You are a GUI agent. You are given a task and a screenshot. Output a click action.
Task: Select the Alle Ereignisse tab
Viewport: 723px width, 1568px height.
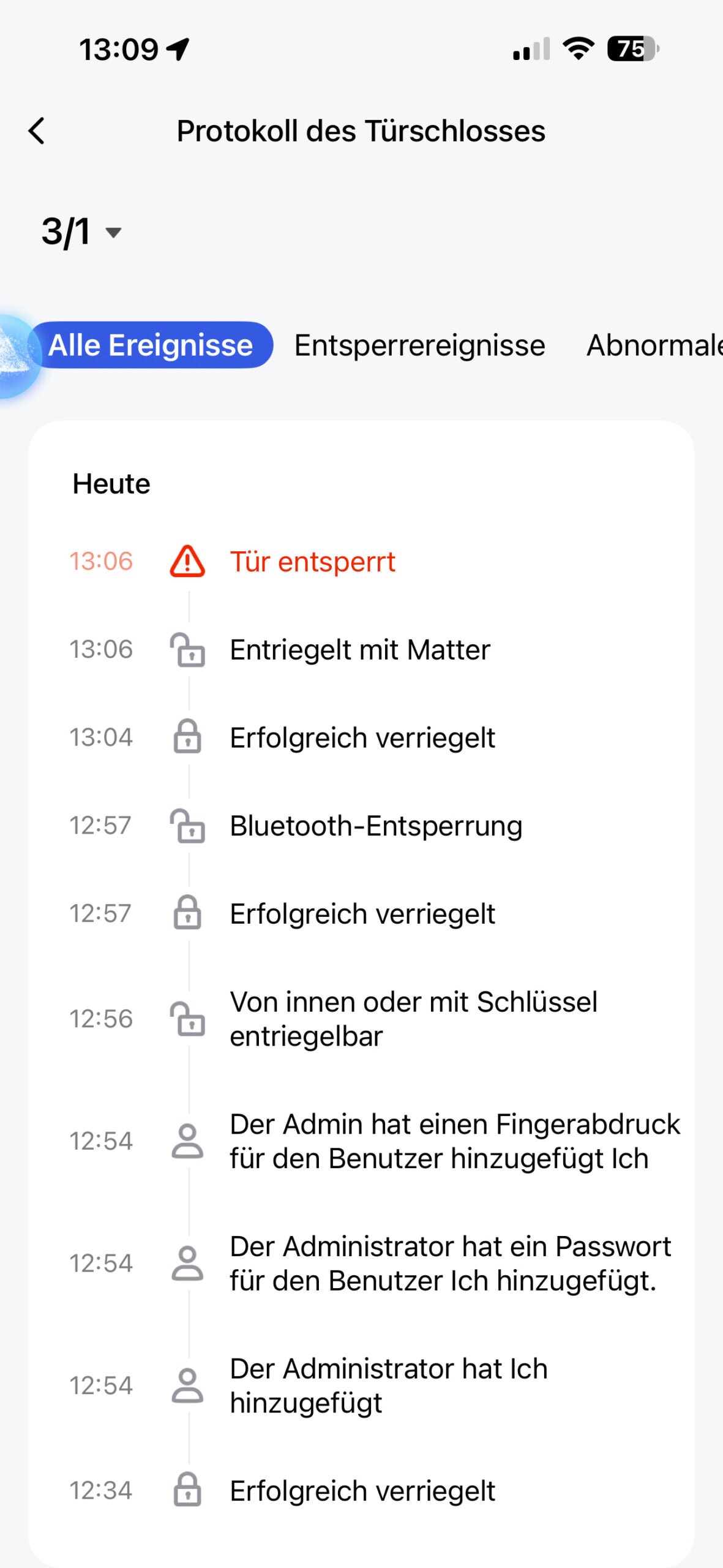pos(151,345)
